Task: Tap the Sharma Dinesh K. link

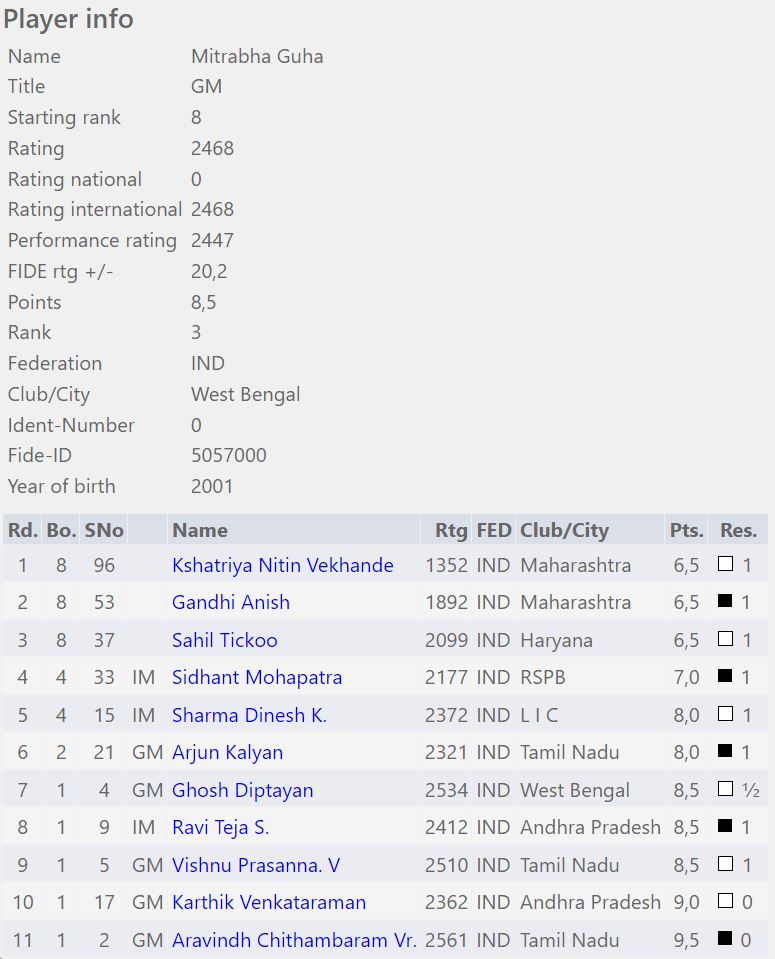Action: (x=249, y=715)
